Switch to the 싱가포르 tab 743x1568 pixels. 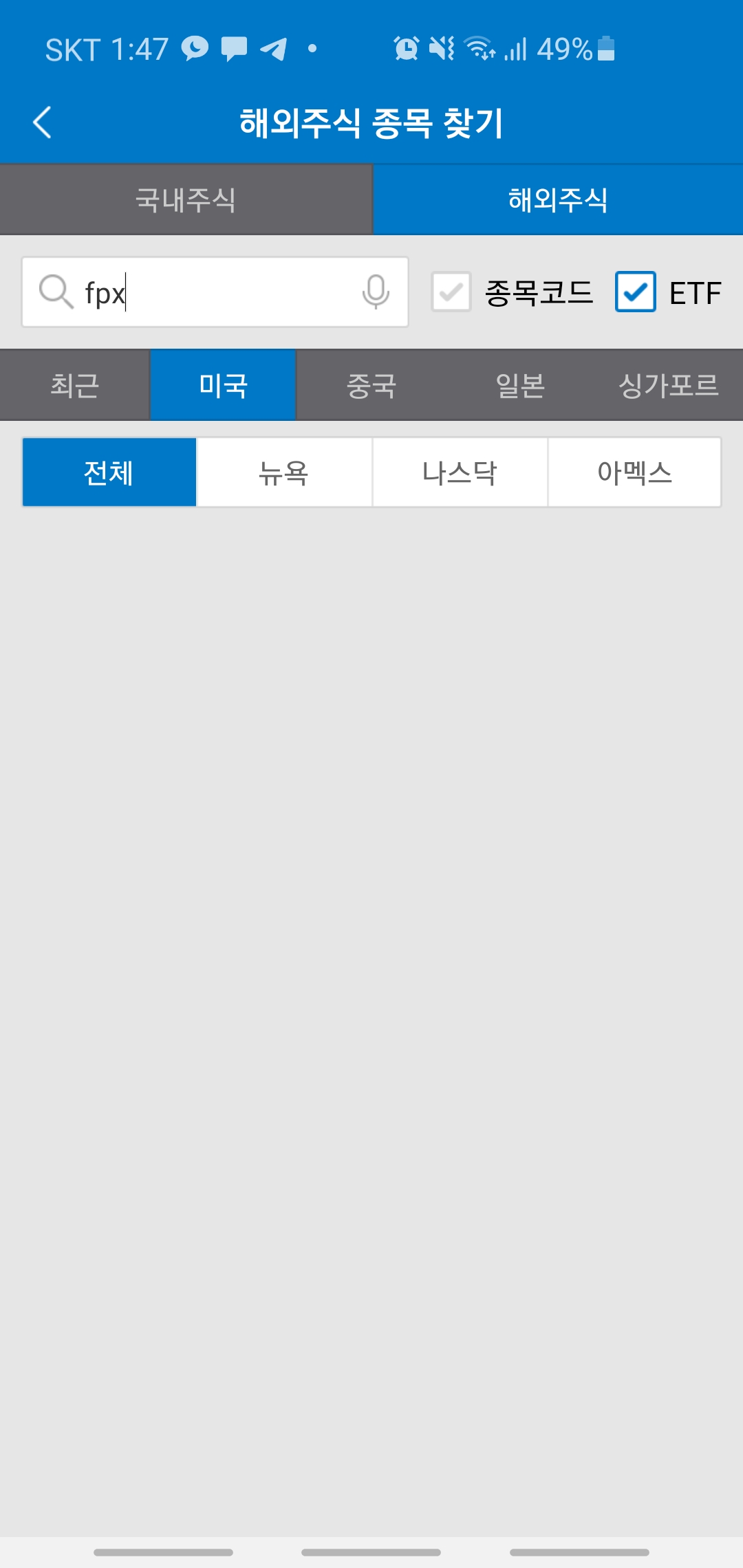pyautogui.click(x=668, y=385)
